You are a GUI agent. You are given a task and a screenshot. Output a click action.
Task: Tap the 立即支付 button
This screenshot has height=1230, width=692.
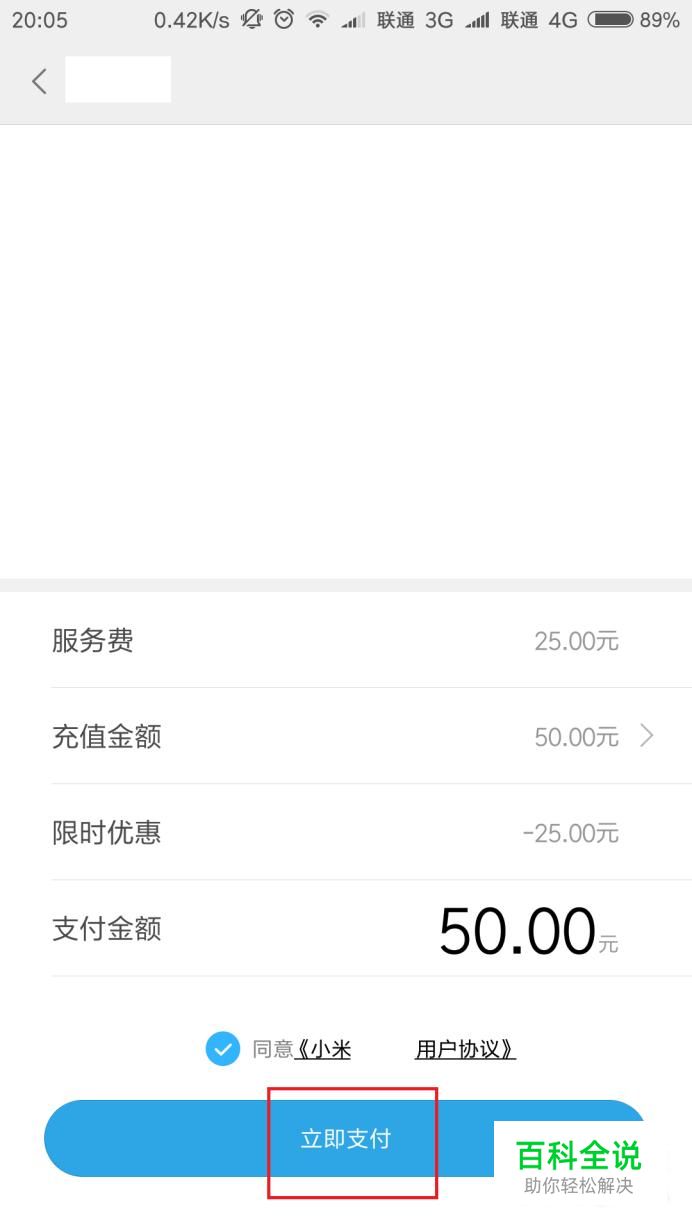pyautogui.click(x=346, y=1139)
